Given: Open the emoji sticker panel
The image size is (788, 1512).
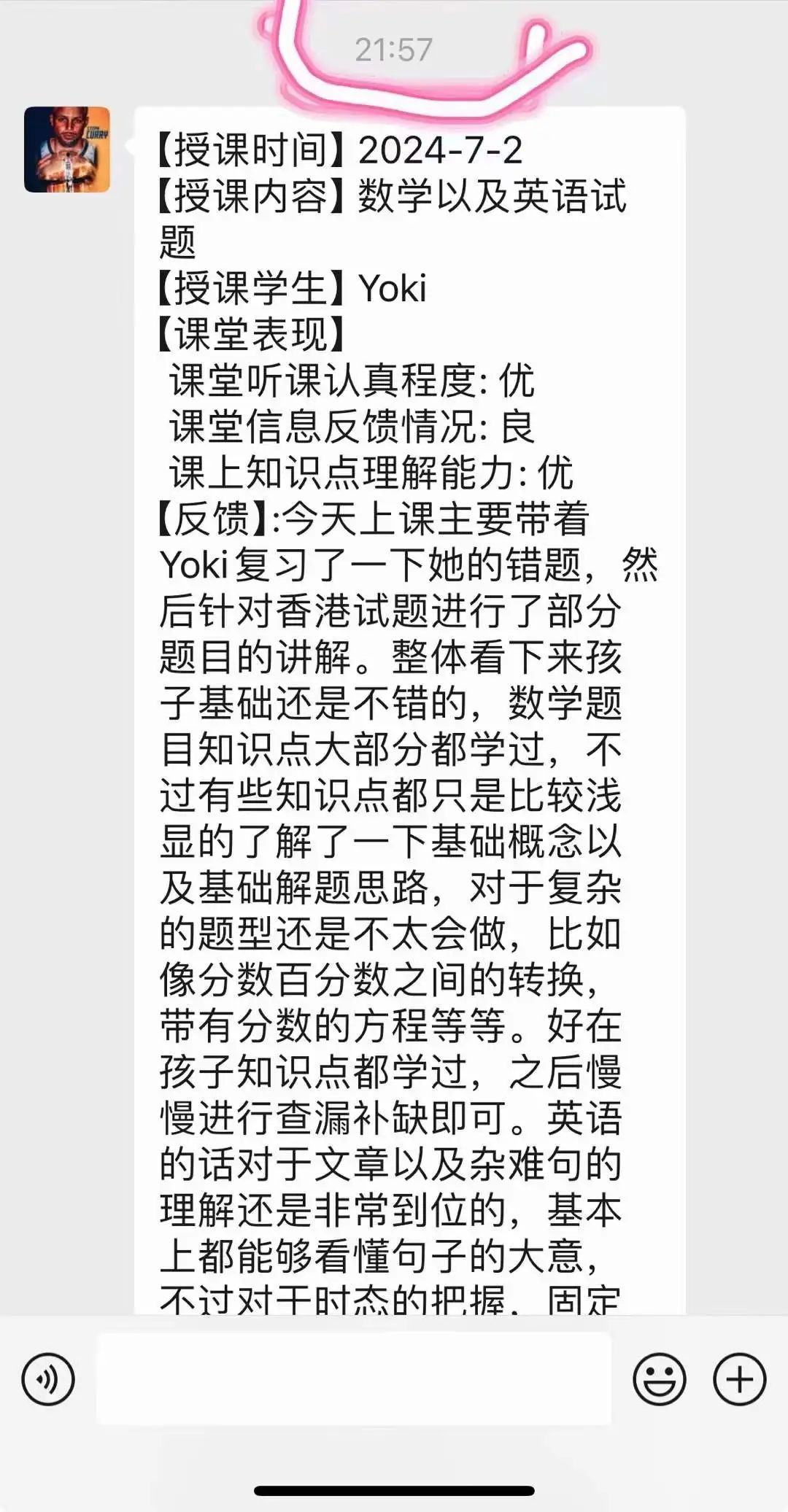Looking at the screenshot, I should click(659, 1379).
